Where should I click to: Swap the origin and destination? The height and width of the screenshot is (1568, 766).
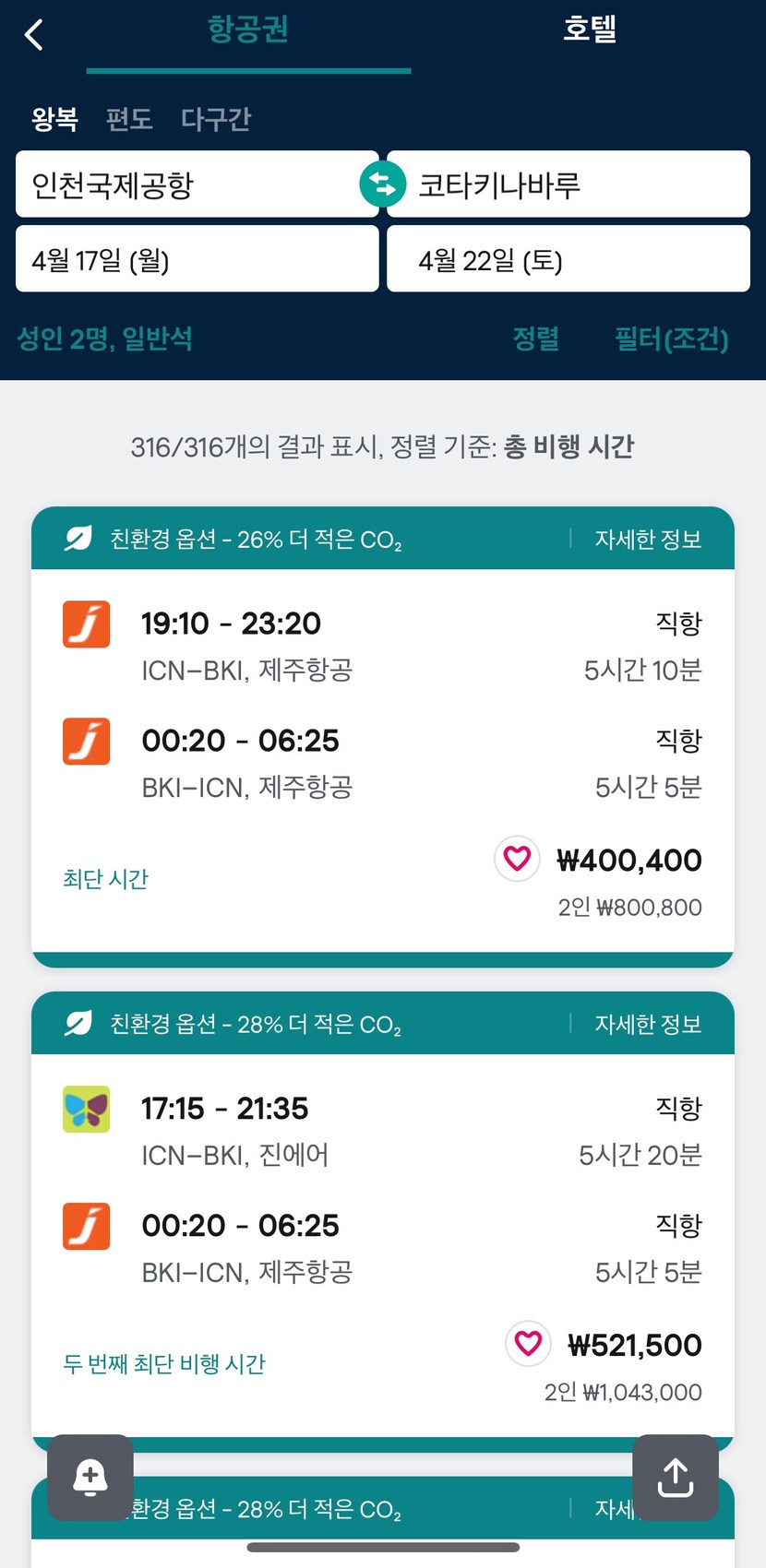point(383,184)
